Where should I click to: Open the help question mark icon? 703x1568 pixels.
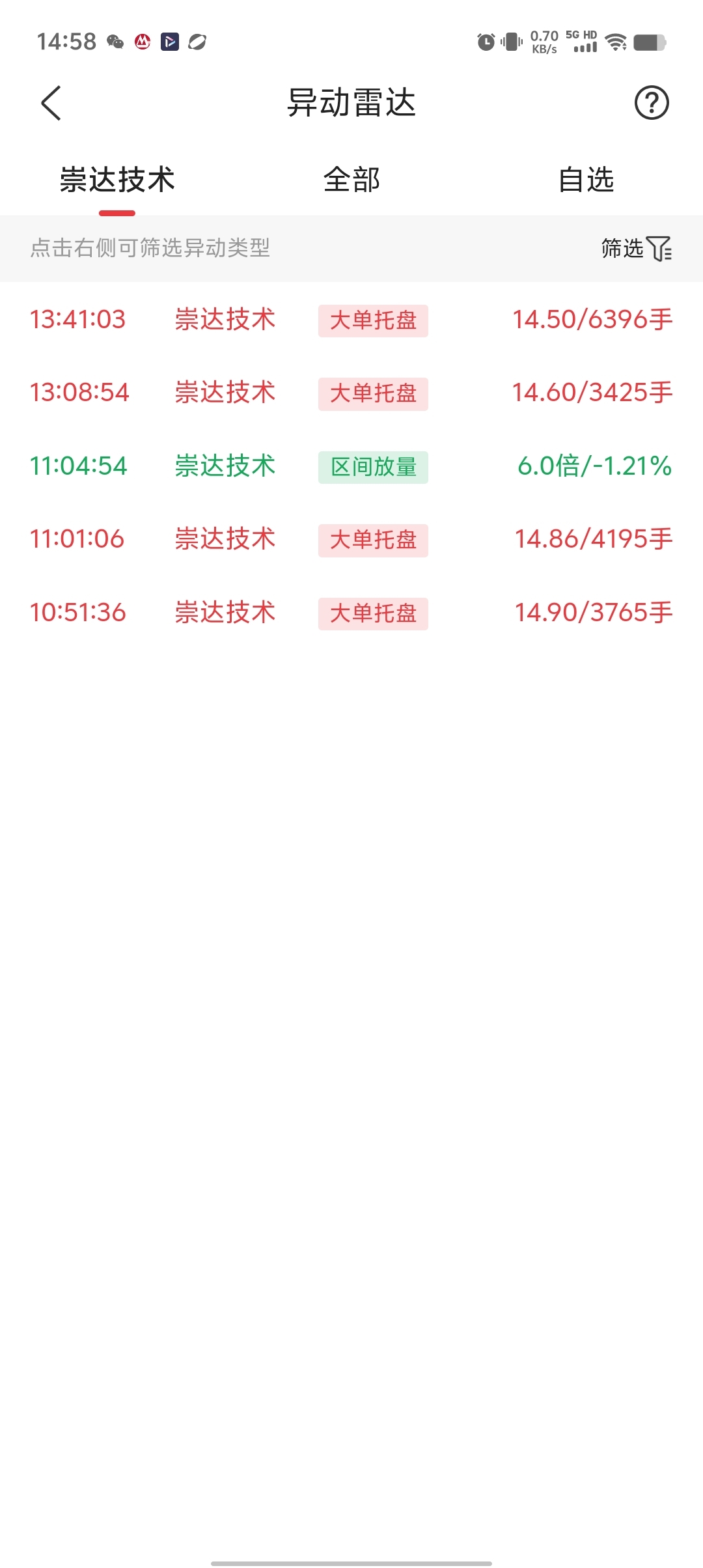pos(652,103)
